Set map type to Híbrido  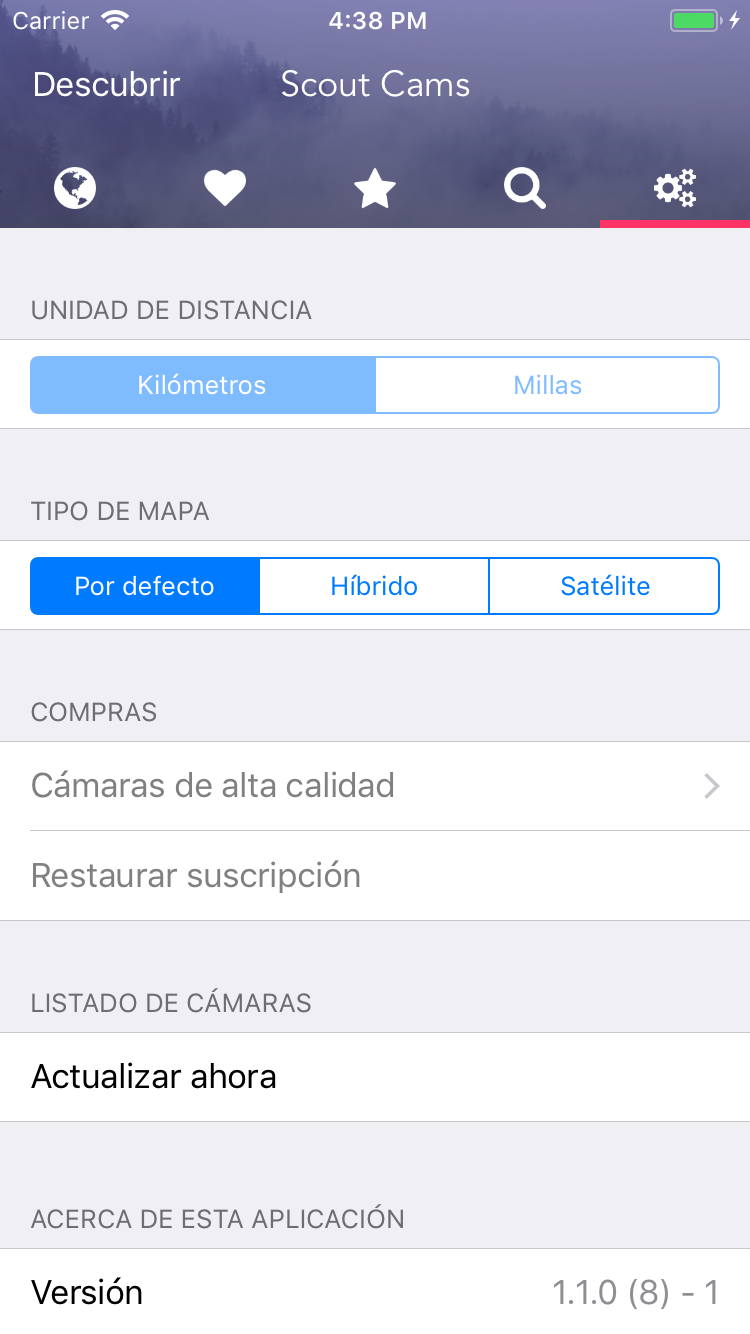coord(374,586)
